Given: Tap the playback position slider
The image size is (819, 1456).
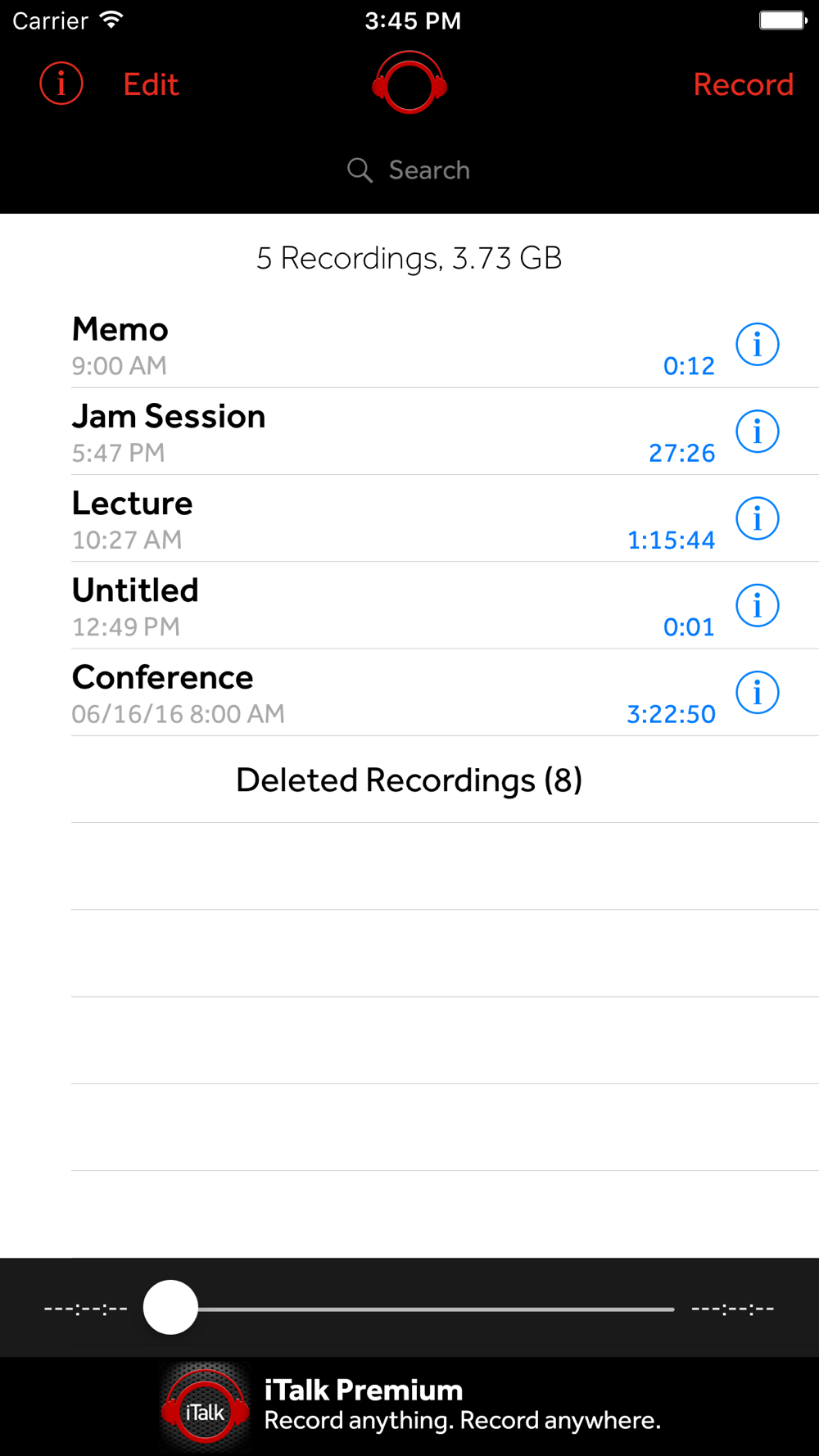Looking at the screenshot, I should 409,1308.
